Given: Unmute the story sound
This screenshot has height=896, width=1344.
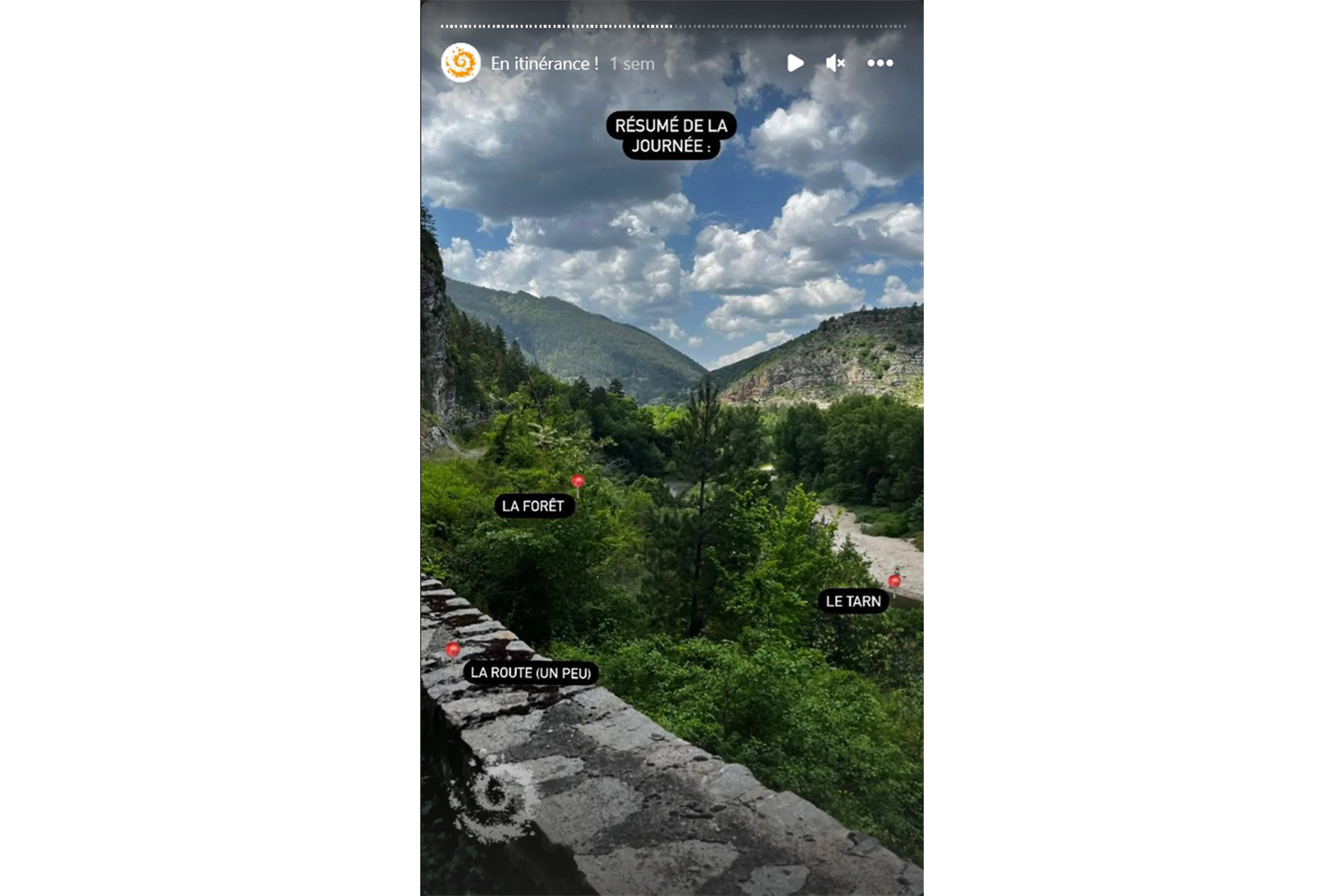Looking at the screenshot, I should tap(835, 63).
